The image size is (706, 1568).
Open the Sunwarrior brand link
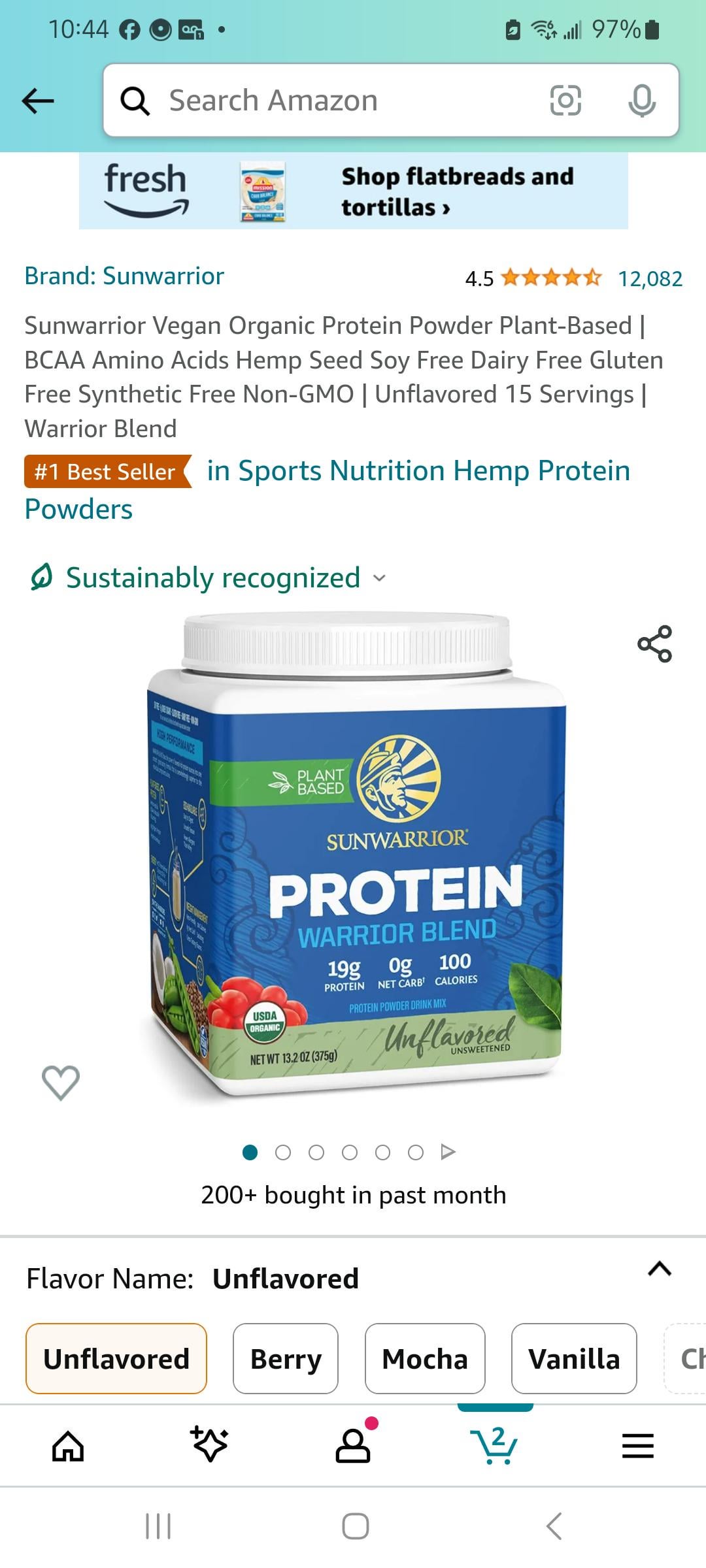click(124, 276)
